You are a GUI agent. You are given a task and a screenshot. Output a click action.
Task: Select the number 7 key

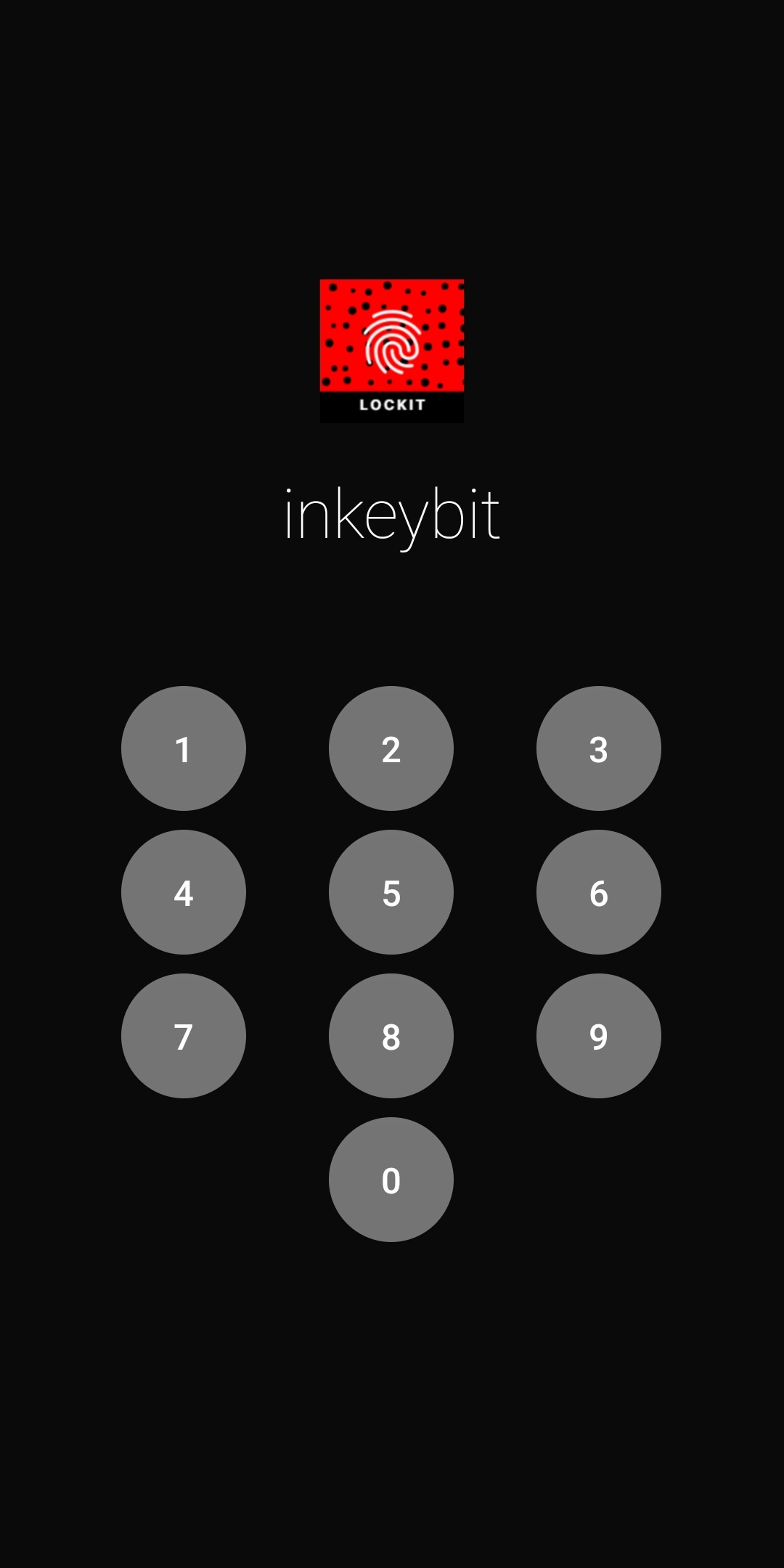coord(183,1036)
